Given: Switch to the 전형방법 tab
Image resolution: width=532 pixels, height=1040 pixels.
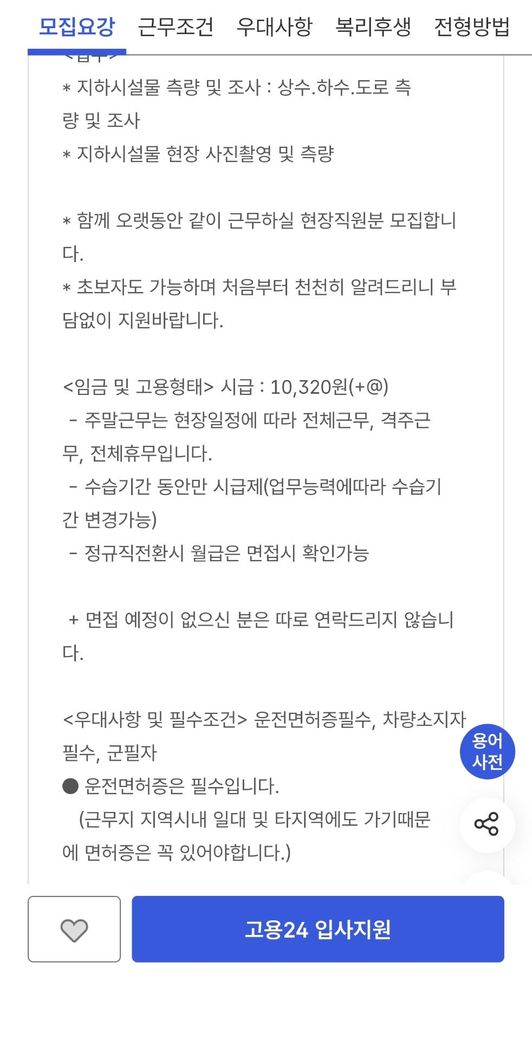Looking at the screenshot, I should pos(472,27).
